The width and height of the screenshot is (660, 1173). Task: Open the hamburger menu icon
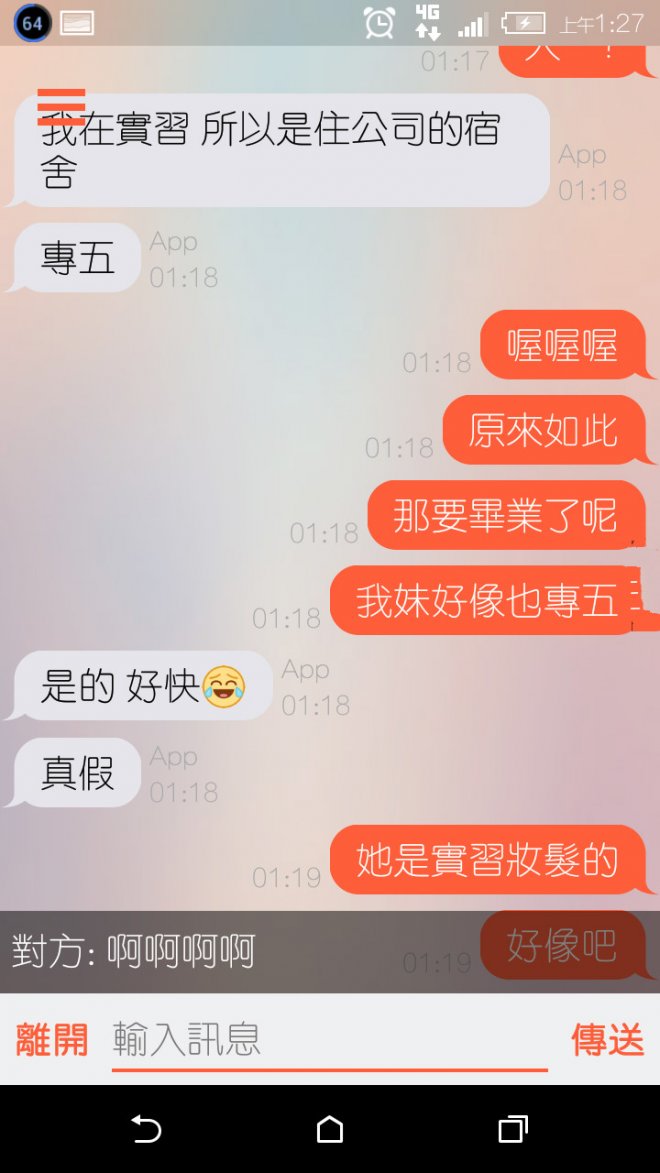[61, 107]
